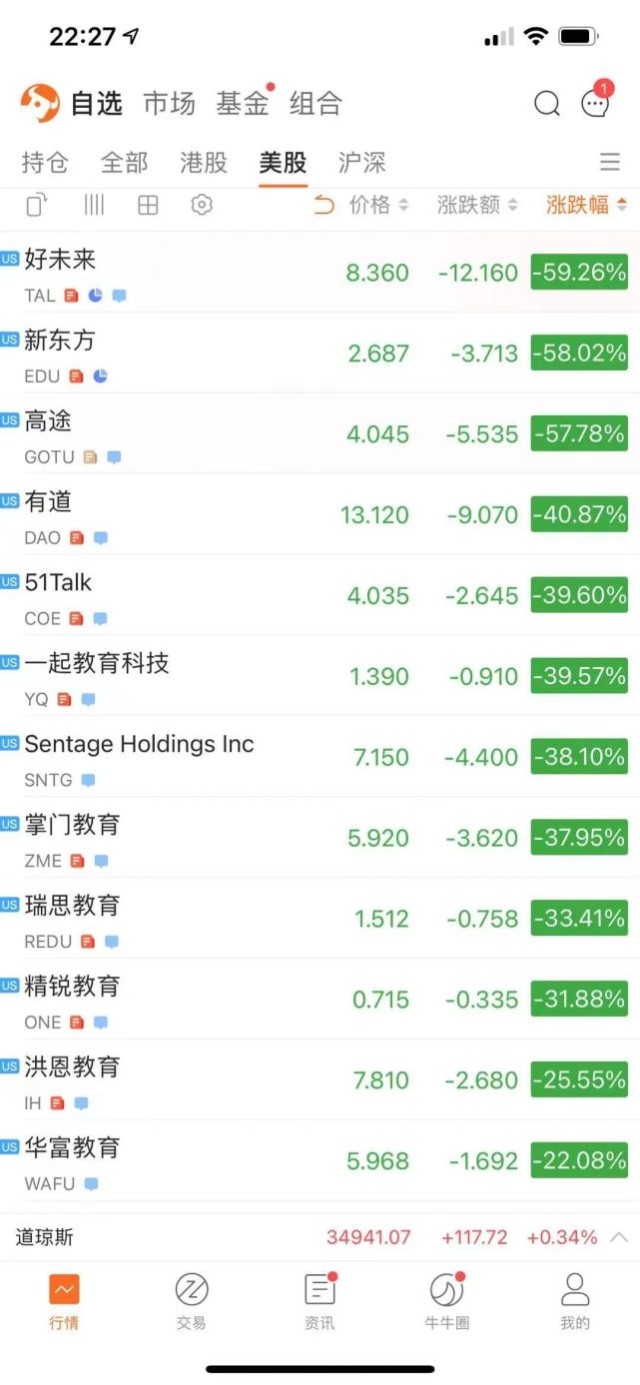Open the watchlist settings gear icon
Screen dimensions: 640x1385
(202, 205)
